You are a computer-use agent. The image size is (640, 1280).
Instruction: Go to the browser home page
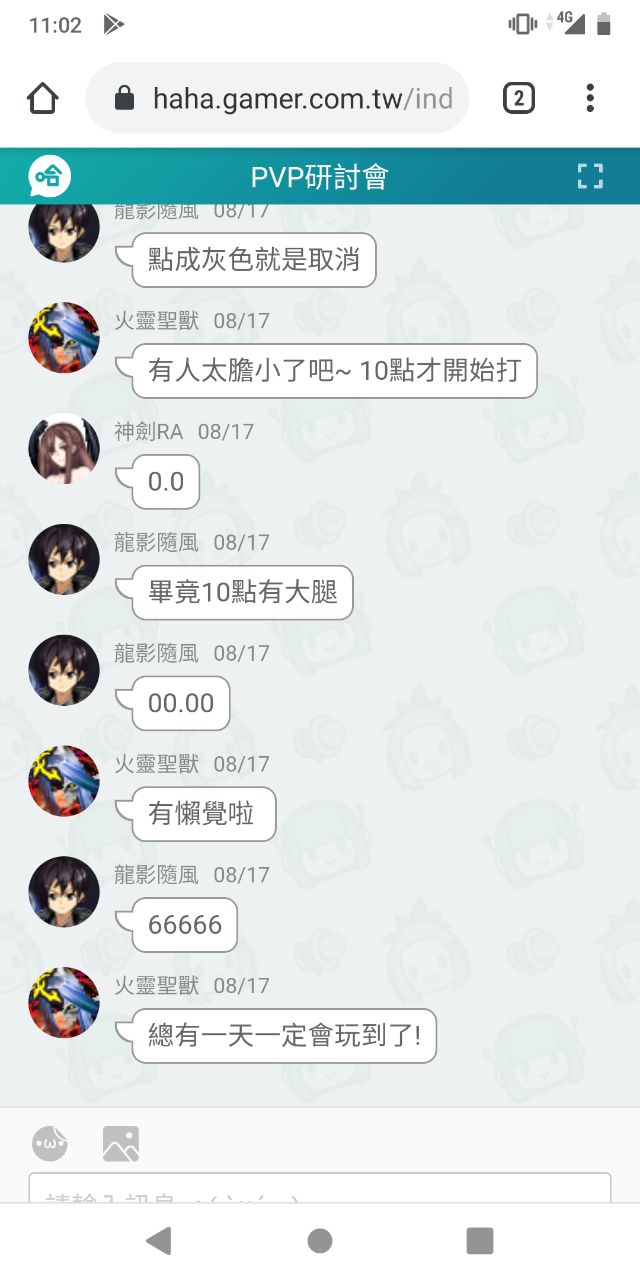tap(43, 98)
